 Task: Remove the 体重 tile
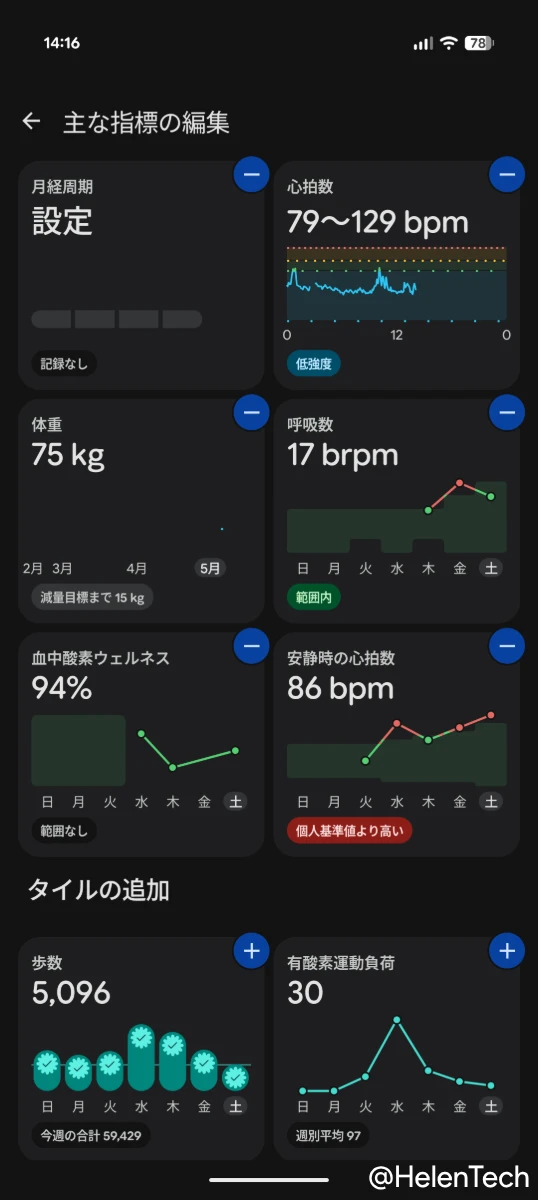251,411
